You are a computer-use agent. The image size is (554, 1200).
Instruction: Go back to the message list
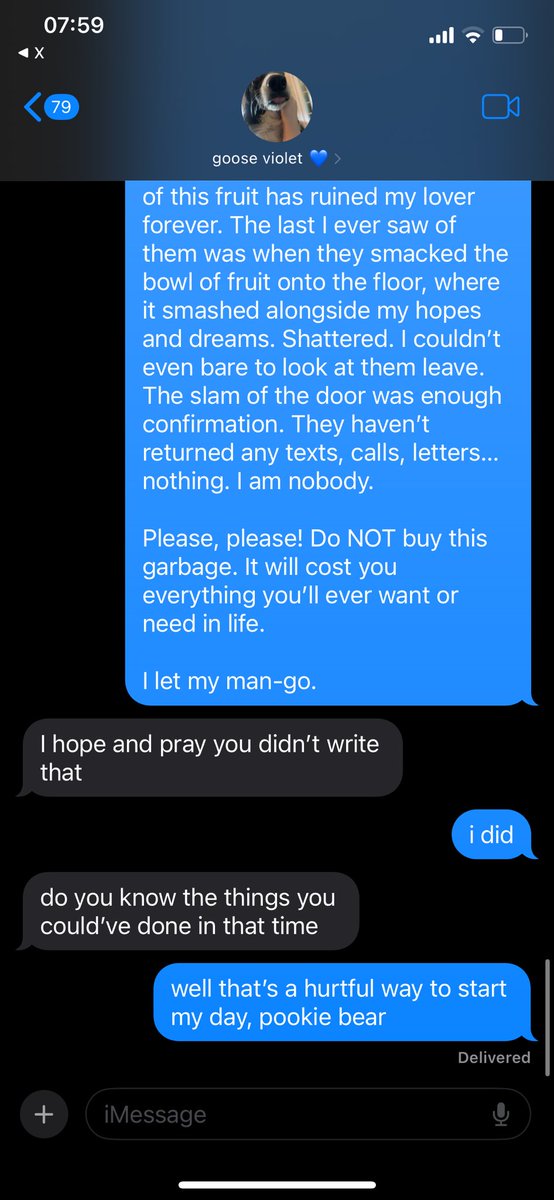51,106
